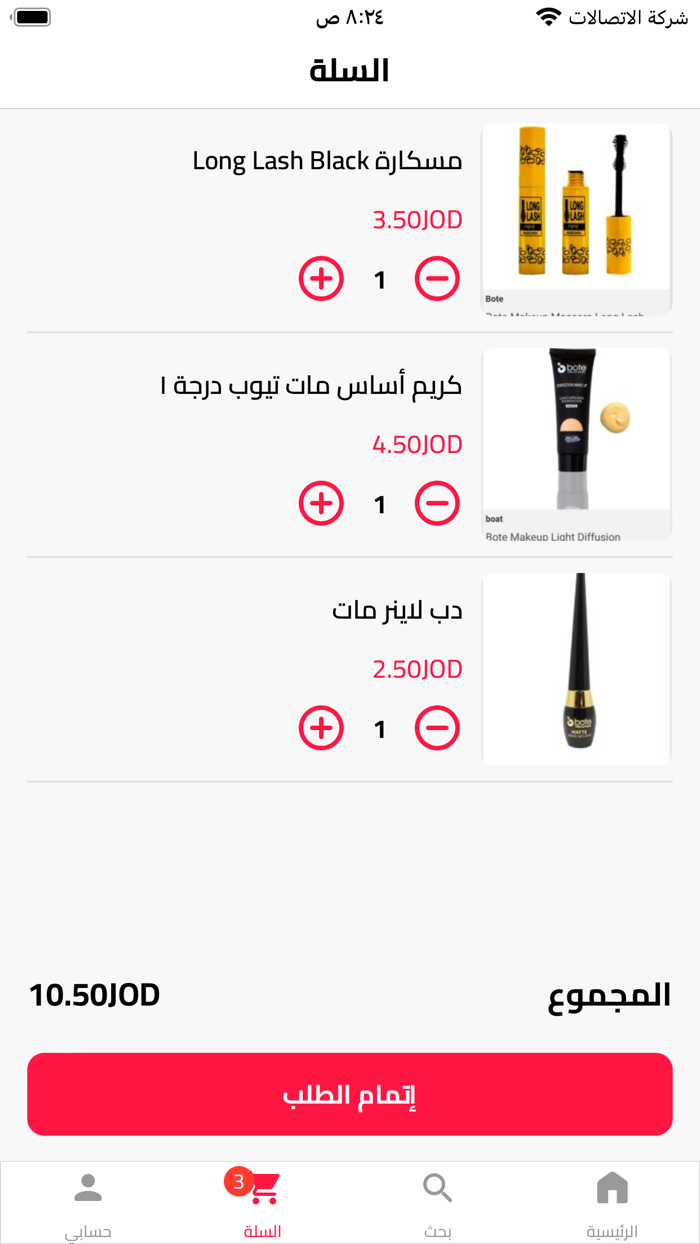Go to the بحث search tab

pyautogui.click(x=437, y=1202)
